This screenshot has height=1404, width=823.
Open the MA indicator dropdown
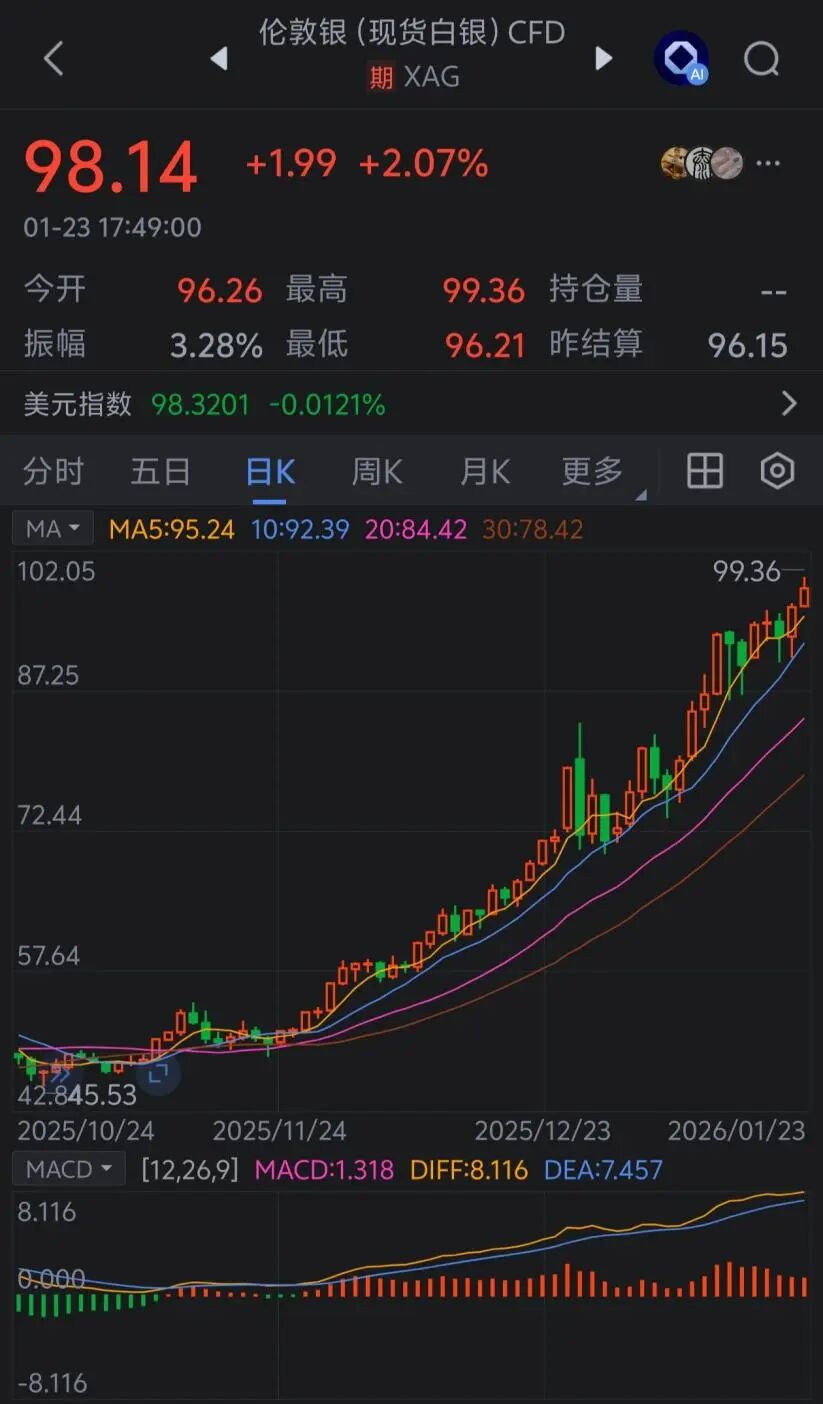pyautogui.click(x=52, y=529)
